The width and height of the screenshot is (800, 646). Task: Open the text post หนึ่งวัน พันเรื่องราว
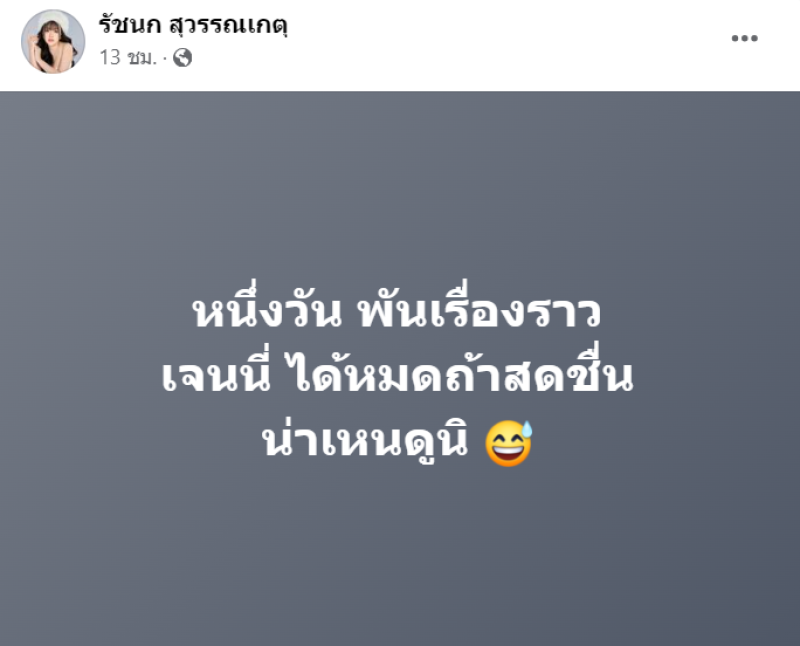click(x=399, y=379)
